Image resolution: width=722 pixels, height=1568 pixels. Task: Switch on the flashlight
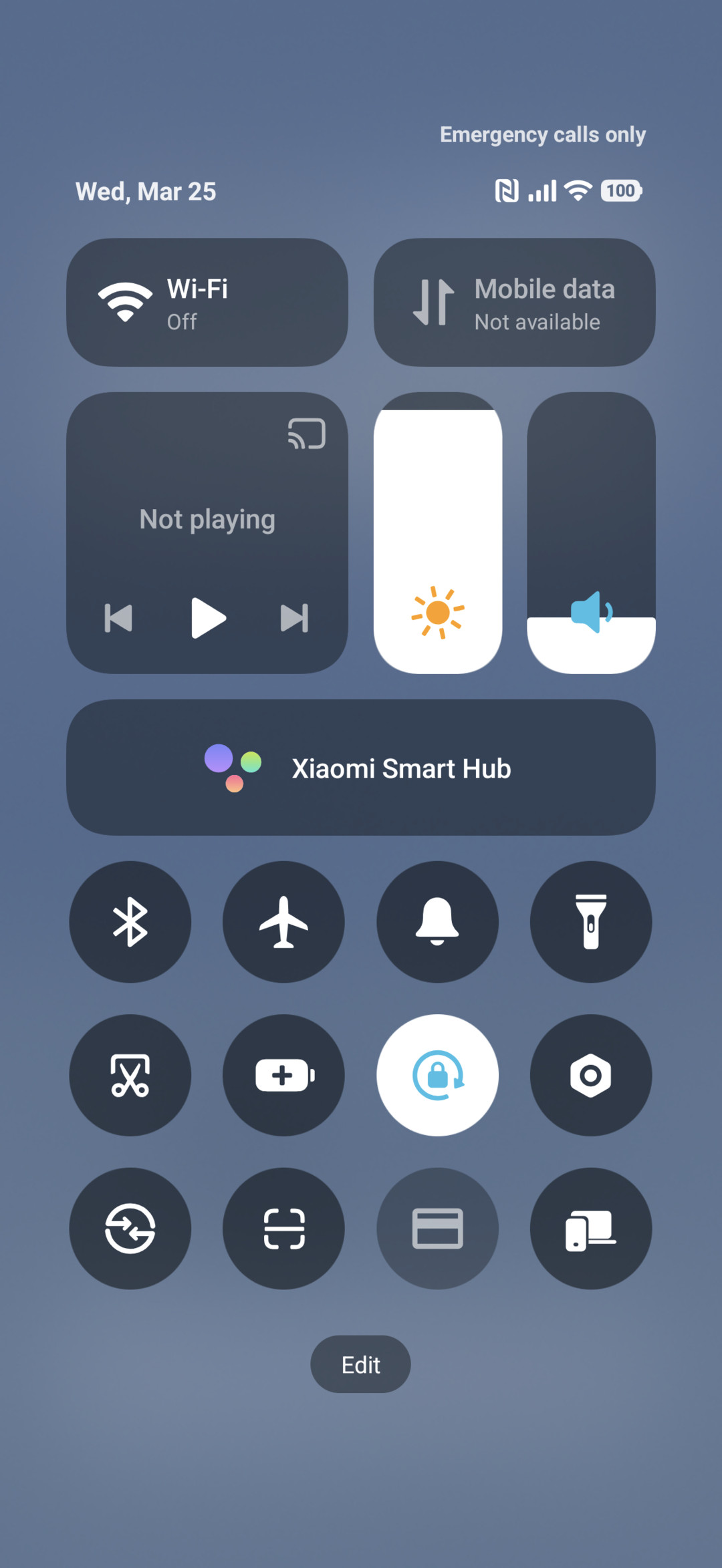[x=591, y=922]
